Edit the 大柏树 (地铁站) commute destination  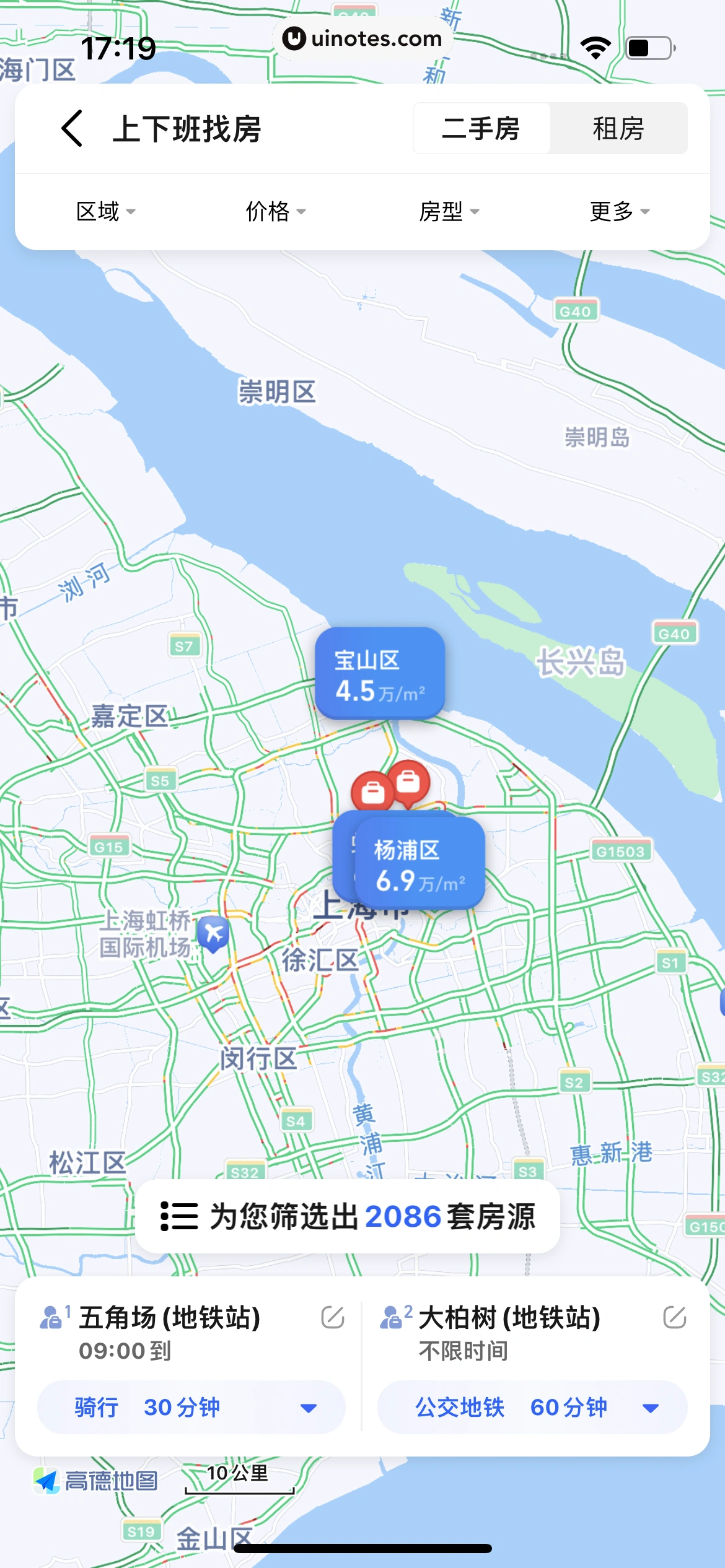tap(674, 1318)
